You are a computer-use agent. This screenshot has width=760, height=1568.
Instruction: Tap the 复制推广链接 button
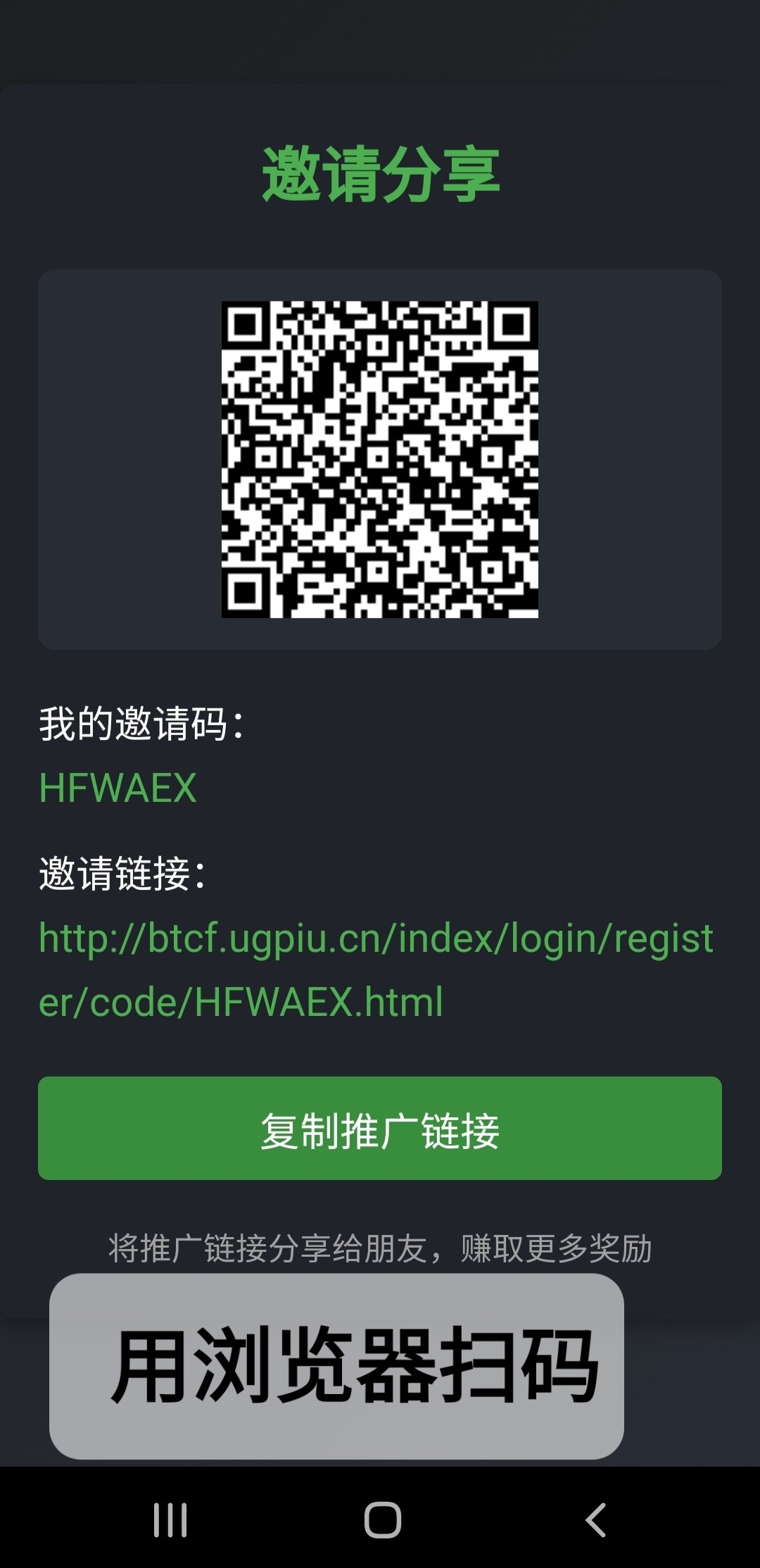[x=380, y=1128]
